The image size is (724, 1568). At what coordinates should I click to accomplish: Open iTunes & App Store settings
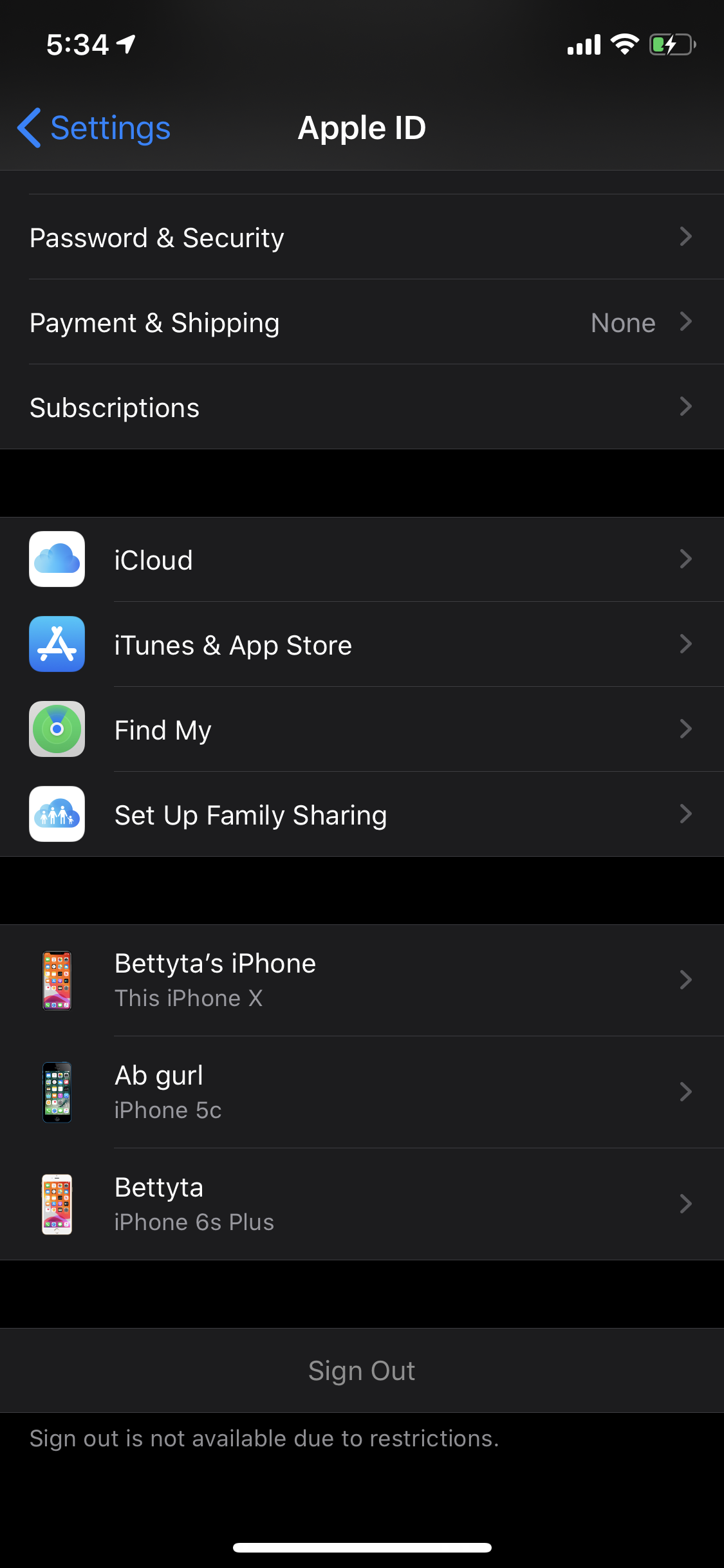click(362, 645)
